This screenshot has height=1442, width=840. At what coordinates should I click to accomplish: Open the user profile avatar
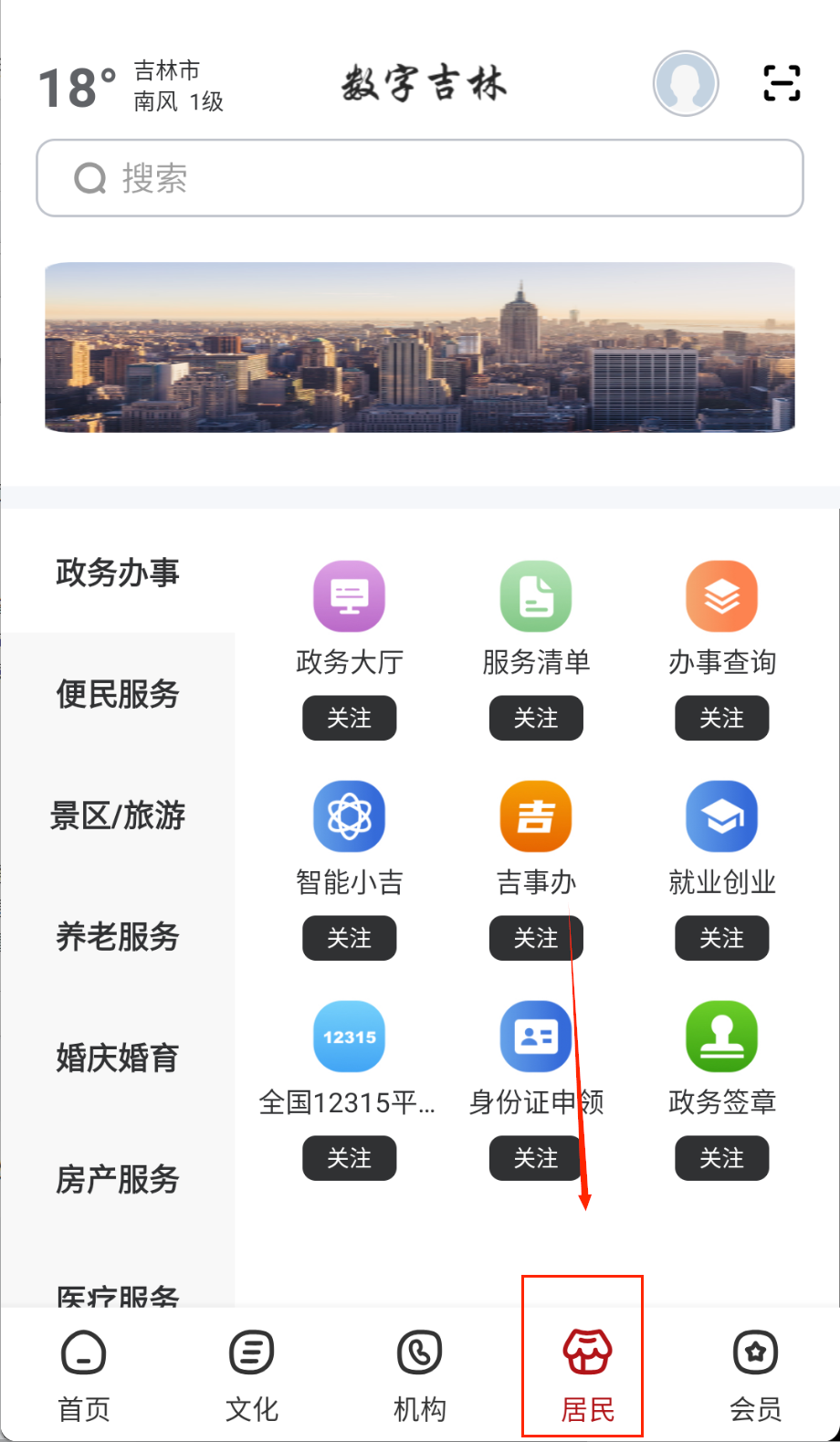pos(686,83)
